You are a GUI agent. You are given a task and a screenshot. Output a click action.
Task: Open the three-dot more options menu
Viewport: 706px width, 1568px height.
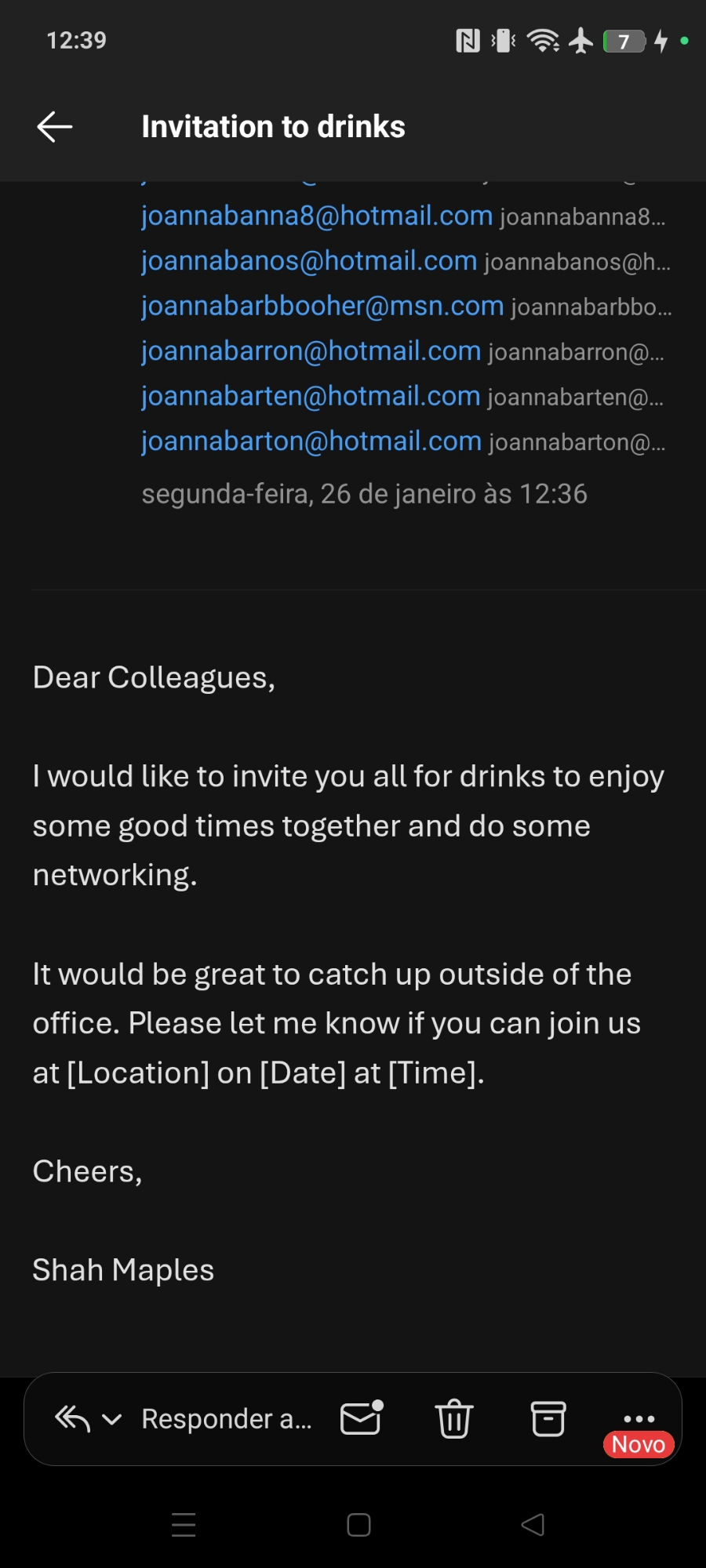(x=639, y=1418)
